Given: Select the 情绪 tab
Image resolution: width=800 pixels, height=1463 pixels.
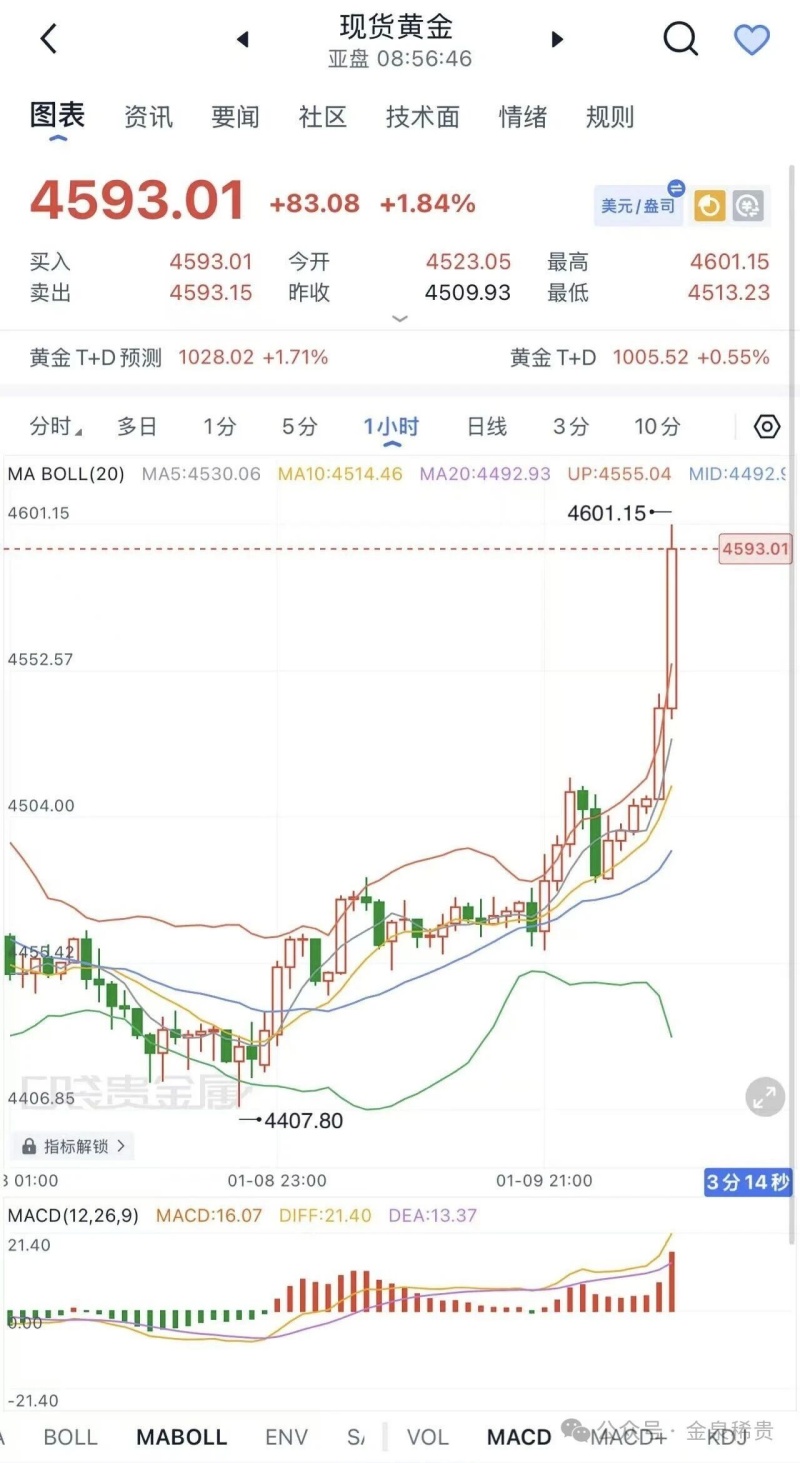Looking at the screenshot, I should [523, 117].
